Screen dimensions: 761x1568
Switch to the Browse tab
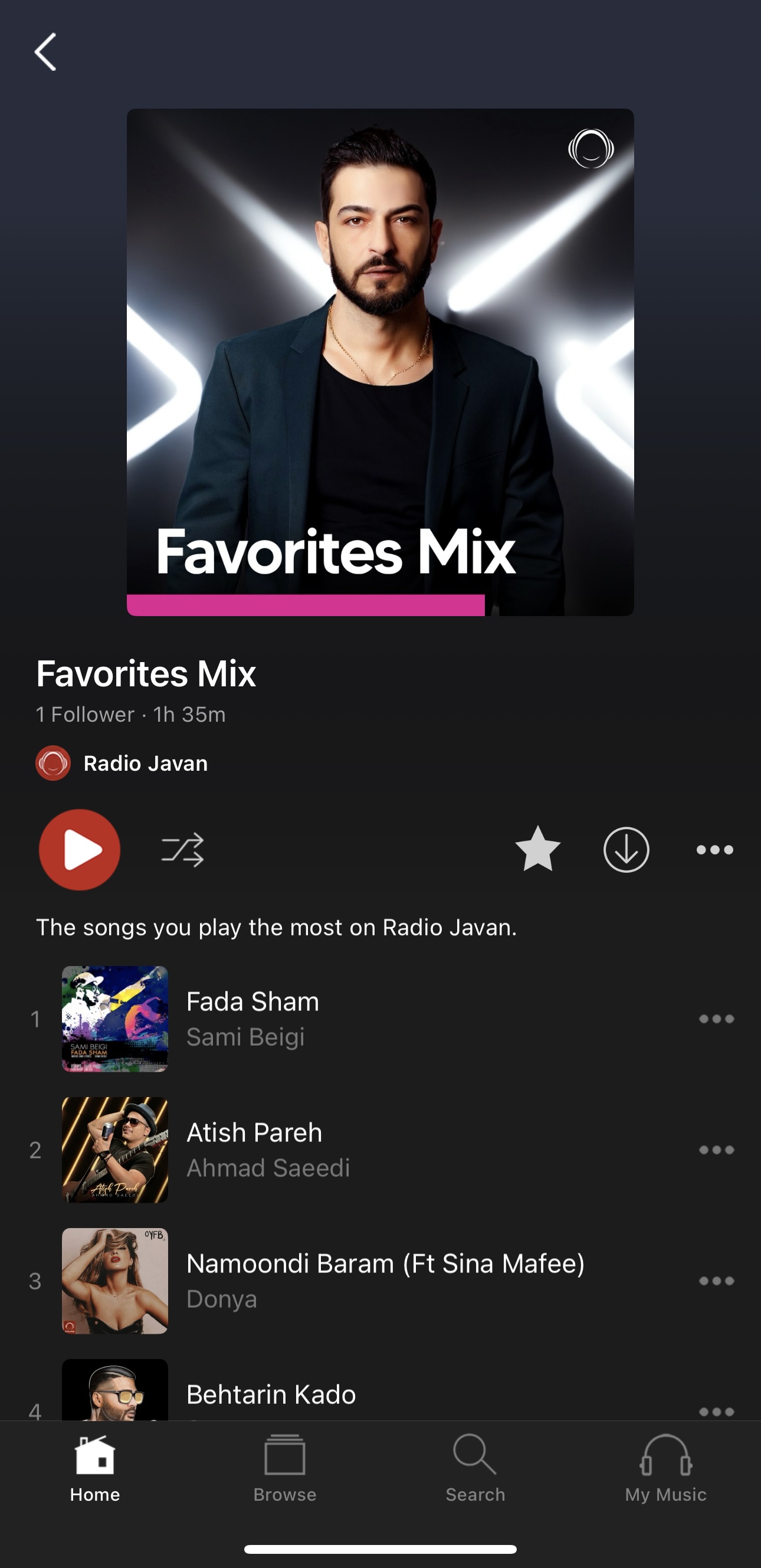click(285, 1469)
